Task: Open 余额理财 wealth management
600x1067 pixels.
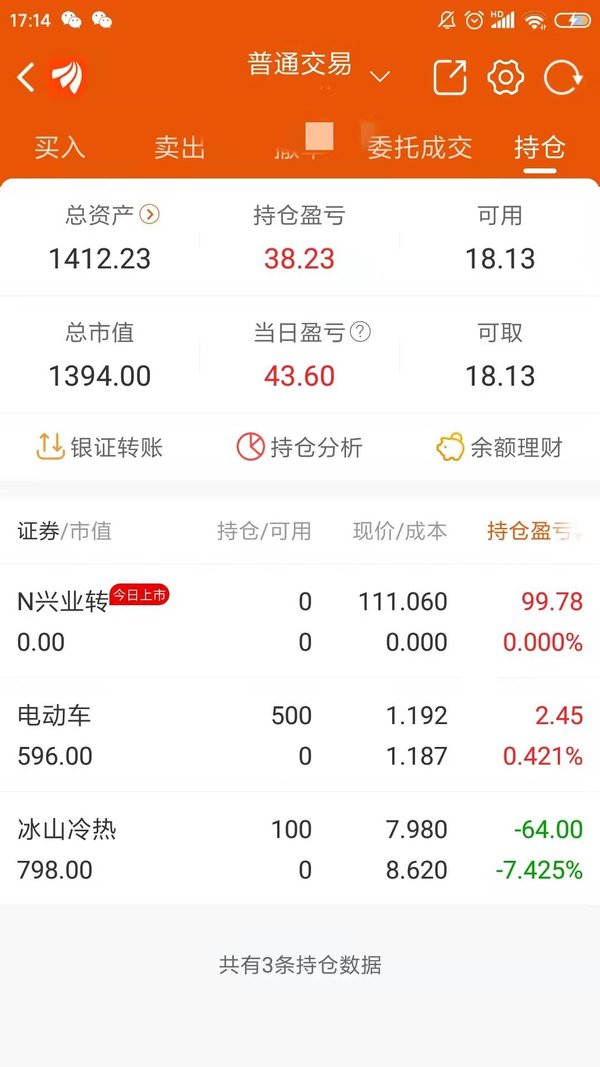Action: tap(499, 448)
